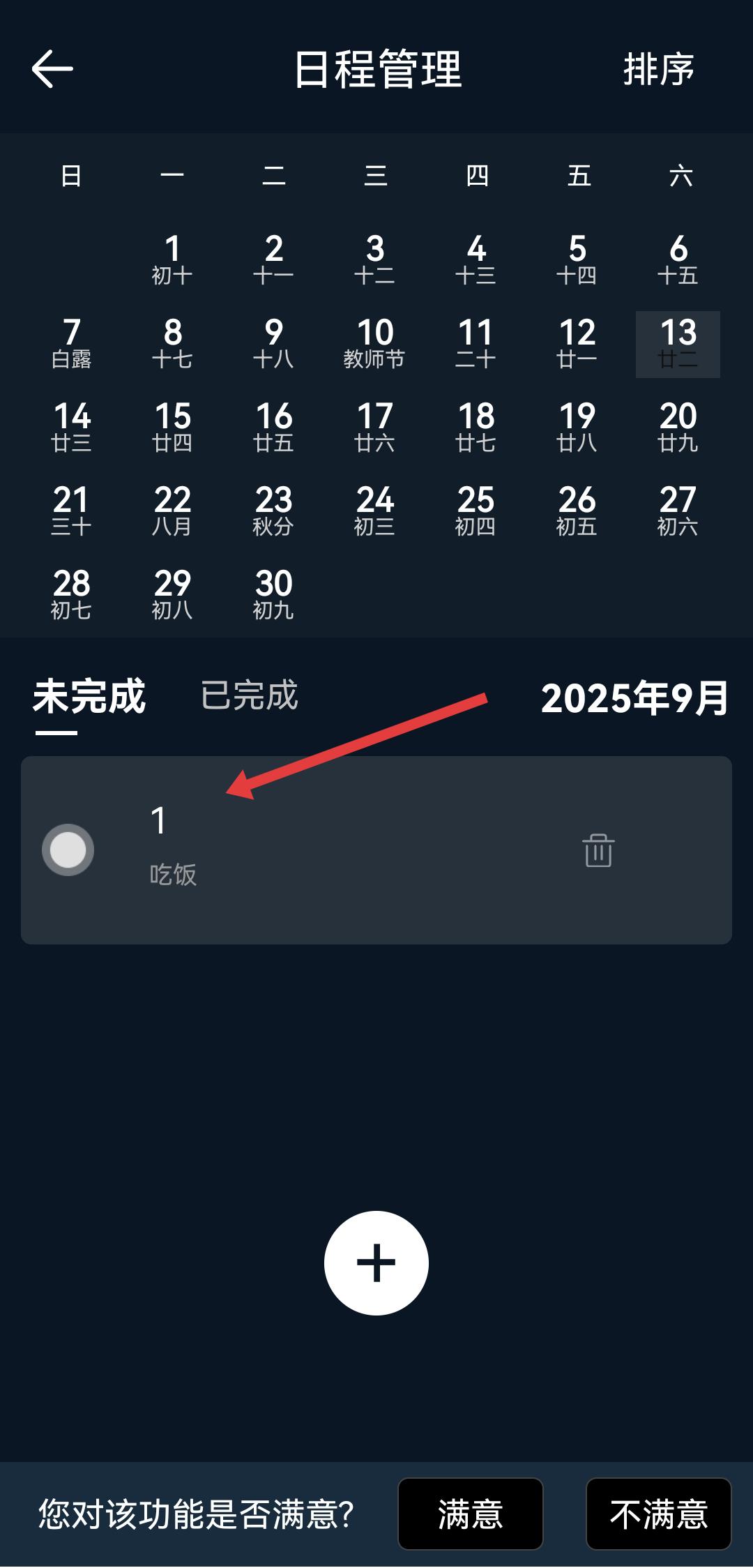The height and width of the screenshot is (1568, 753).
Task: Select highlighted date 13 on the calendar
Action: click(x=678, y=343)
